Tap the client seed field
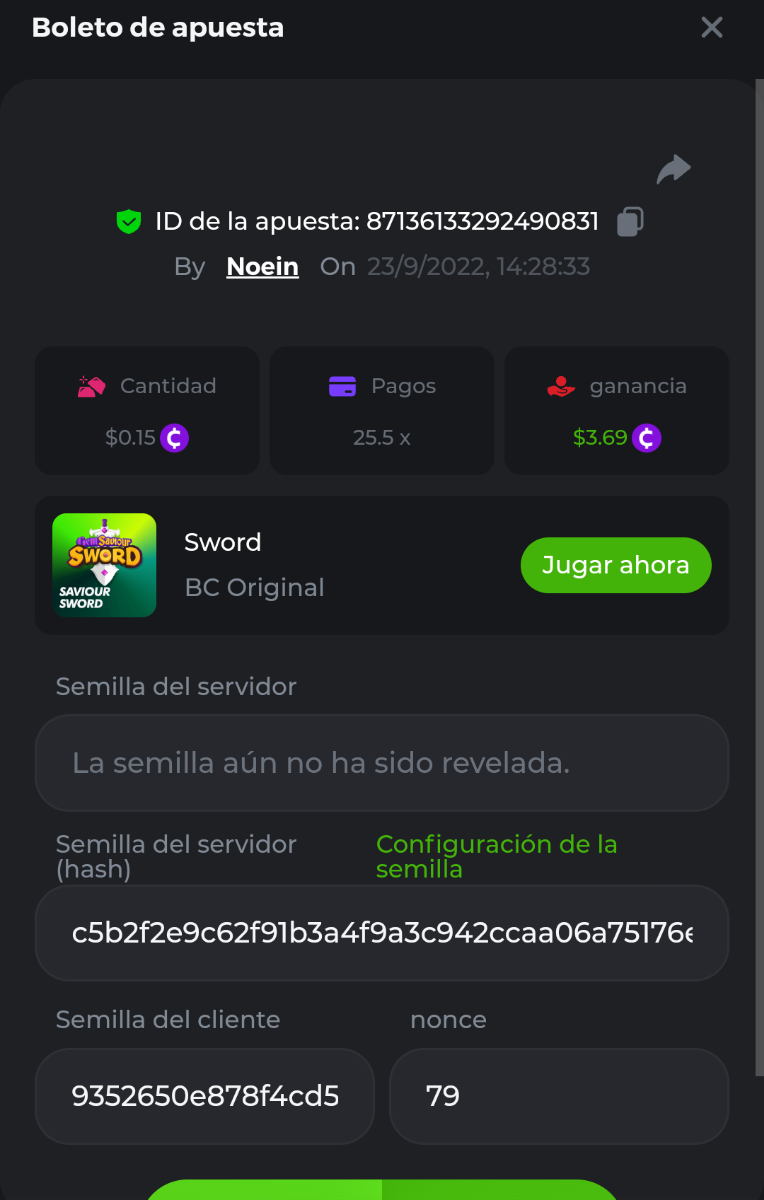 click(205, 1096)
